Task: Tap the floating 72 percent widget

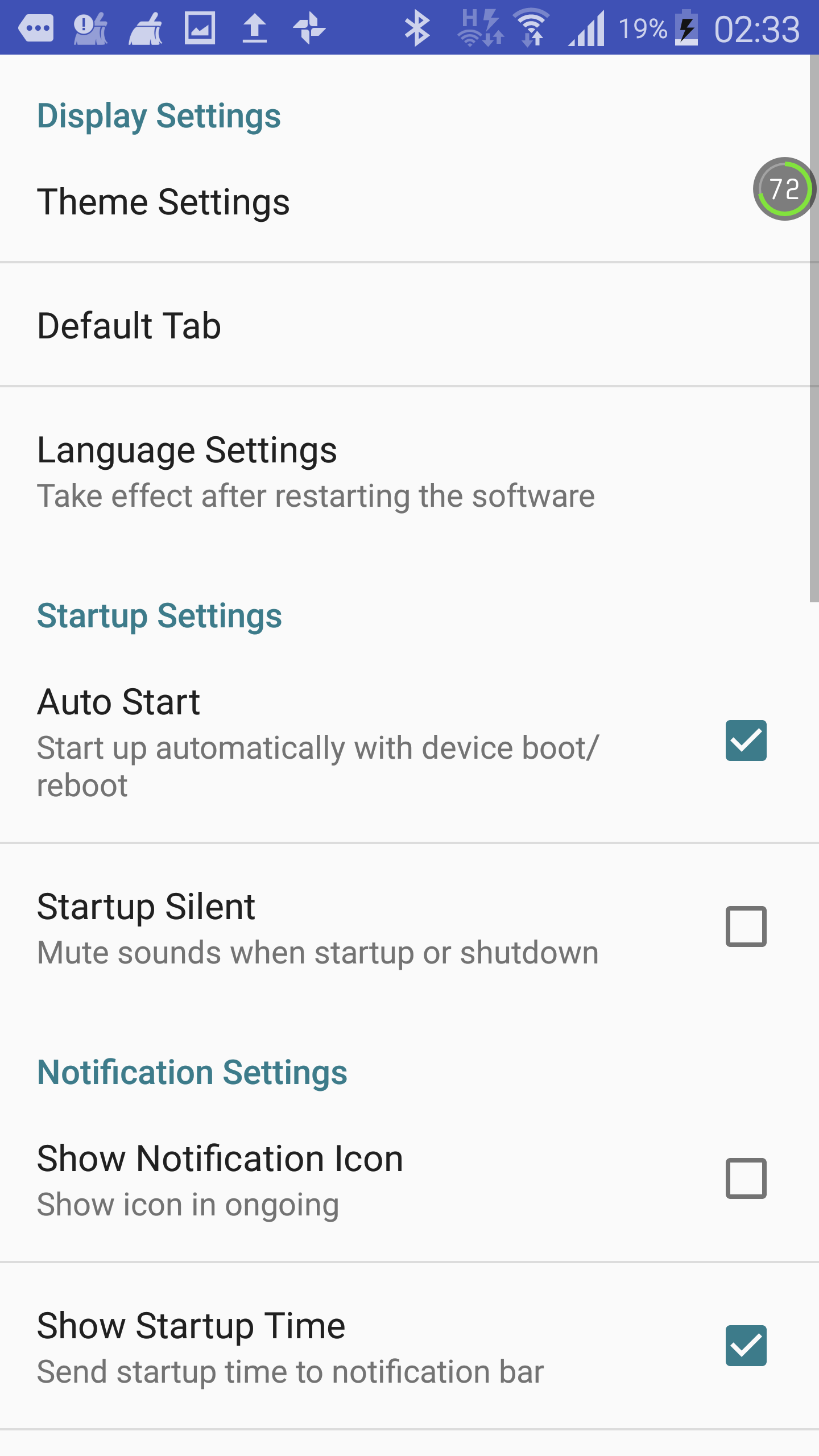Action: pyautogui.click(x=784, y=189)
